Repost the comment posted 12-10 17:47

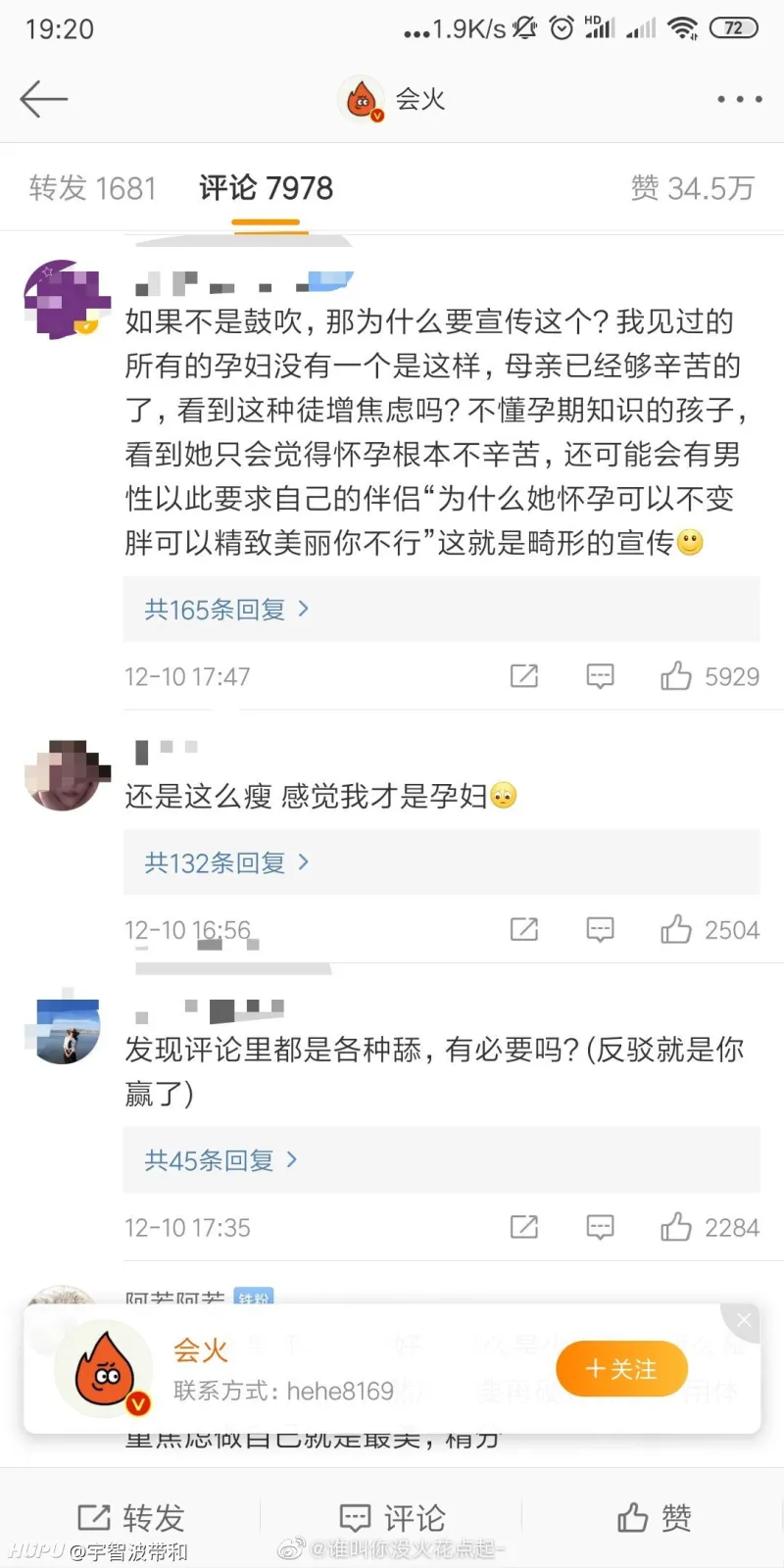click(x=524, y=676)
